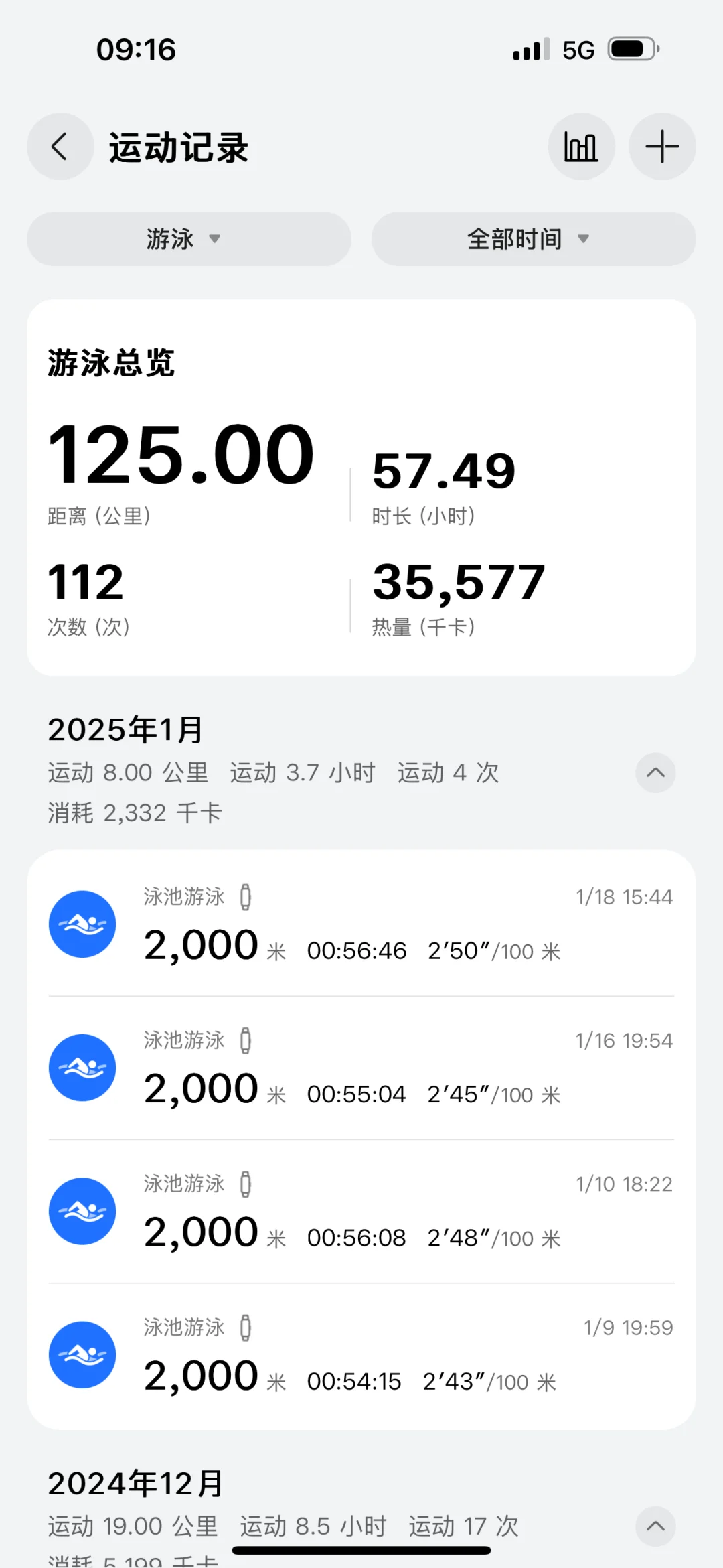Open the swim record from 1/18 15:44
The height and width of the screenshot is (1568, 723).
[361, 924]
